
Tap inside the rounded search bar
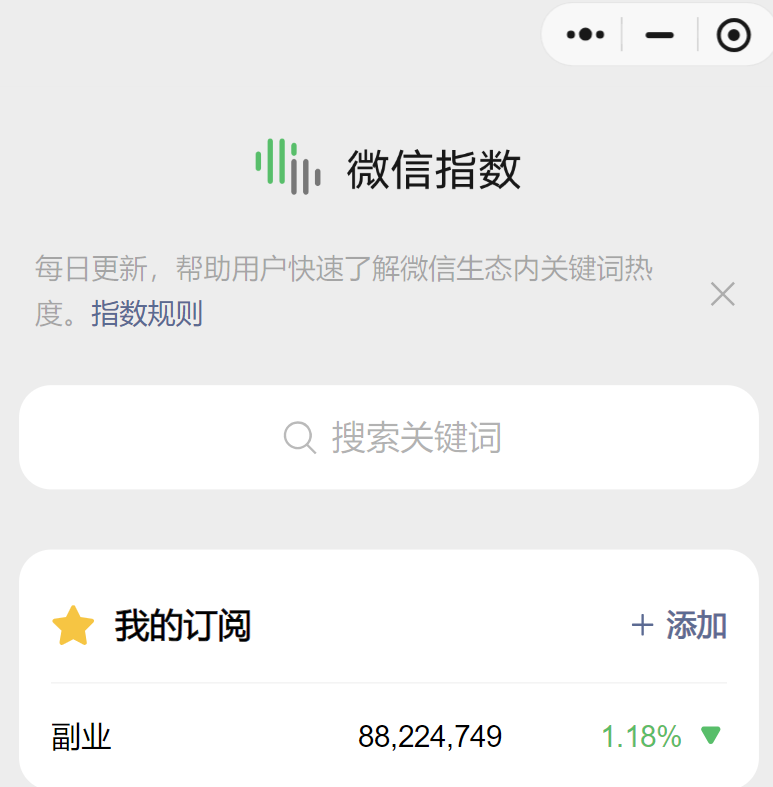click(388, 437)
